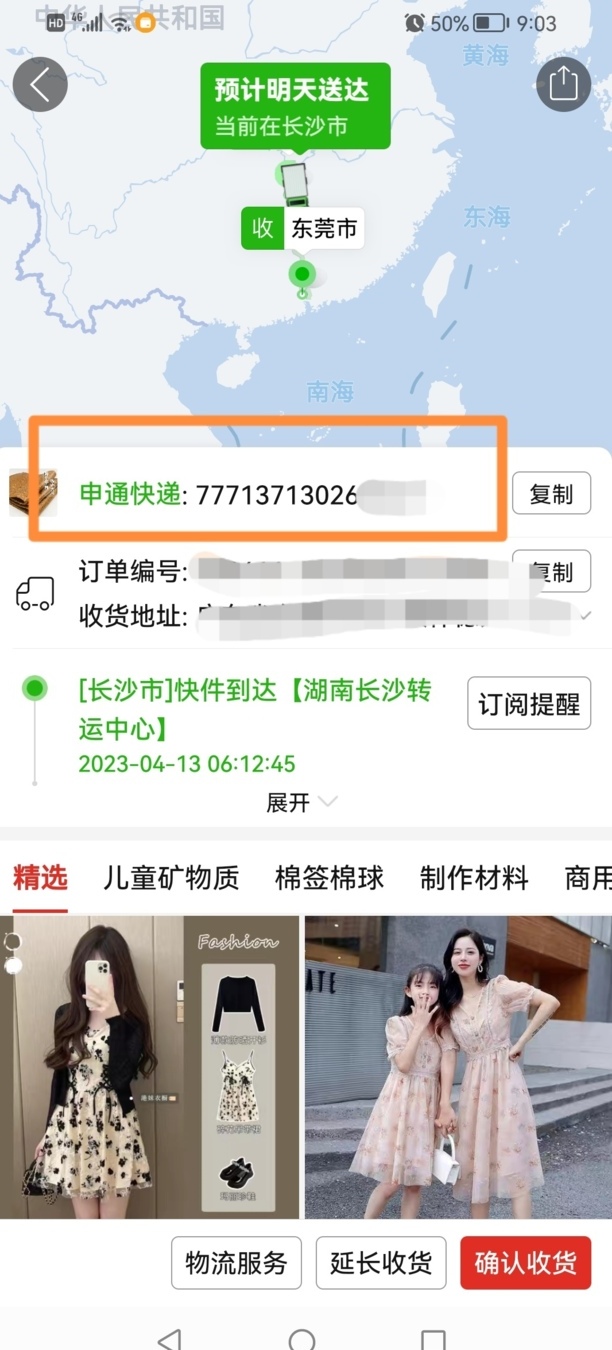
Task: Copy the 申通快递 tracking number
Action: click(551, 494)
